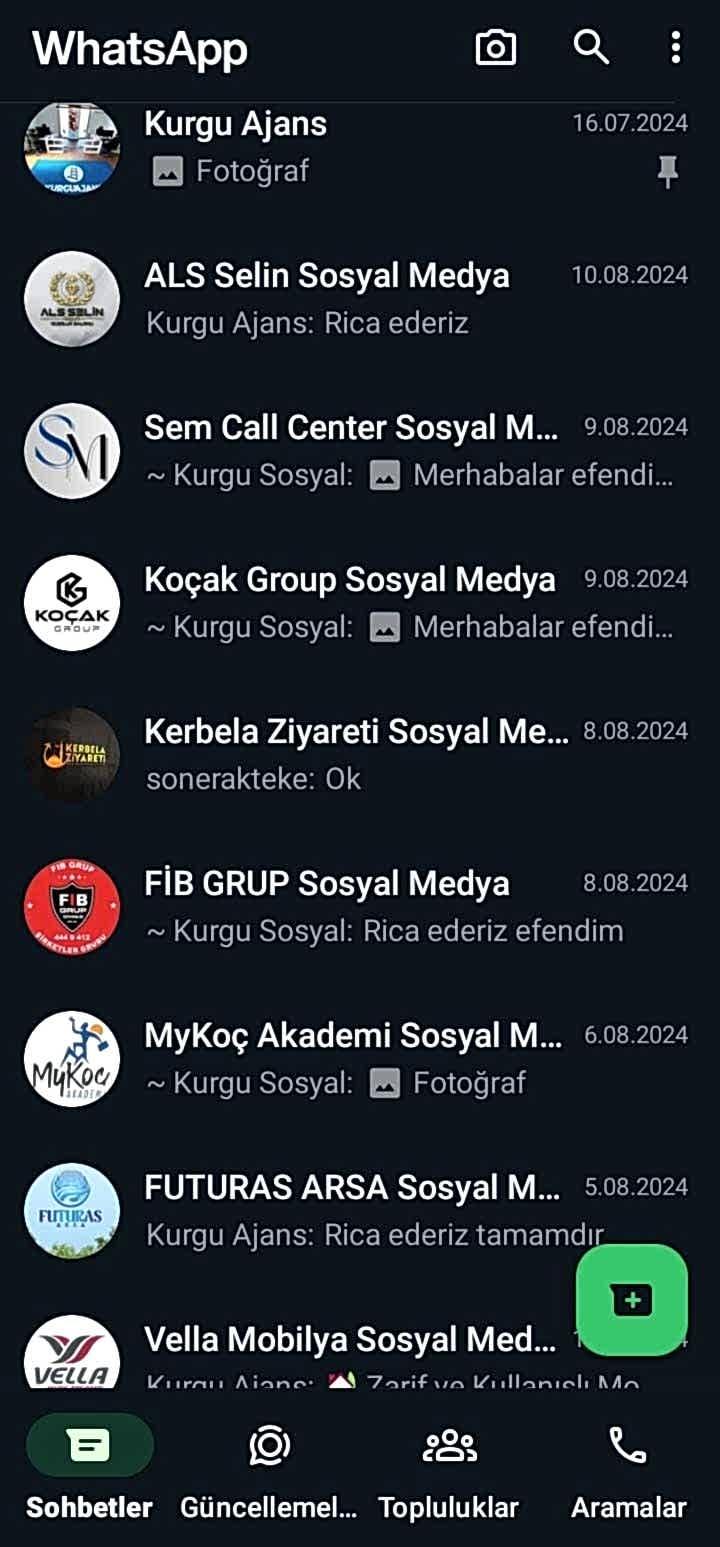Viewport: 720px width, 1547px height.
Task: Open the FİB GRUP Sosyal Medya chat
Action: (350, 906)
